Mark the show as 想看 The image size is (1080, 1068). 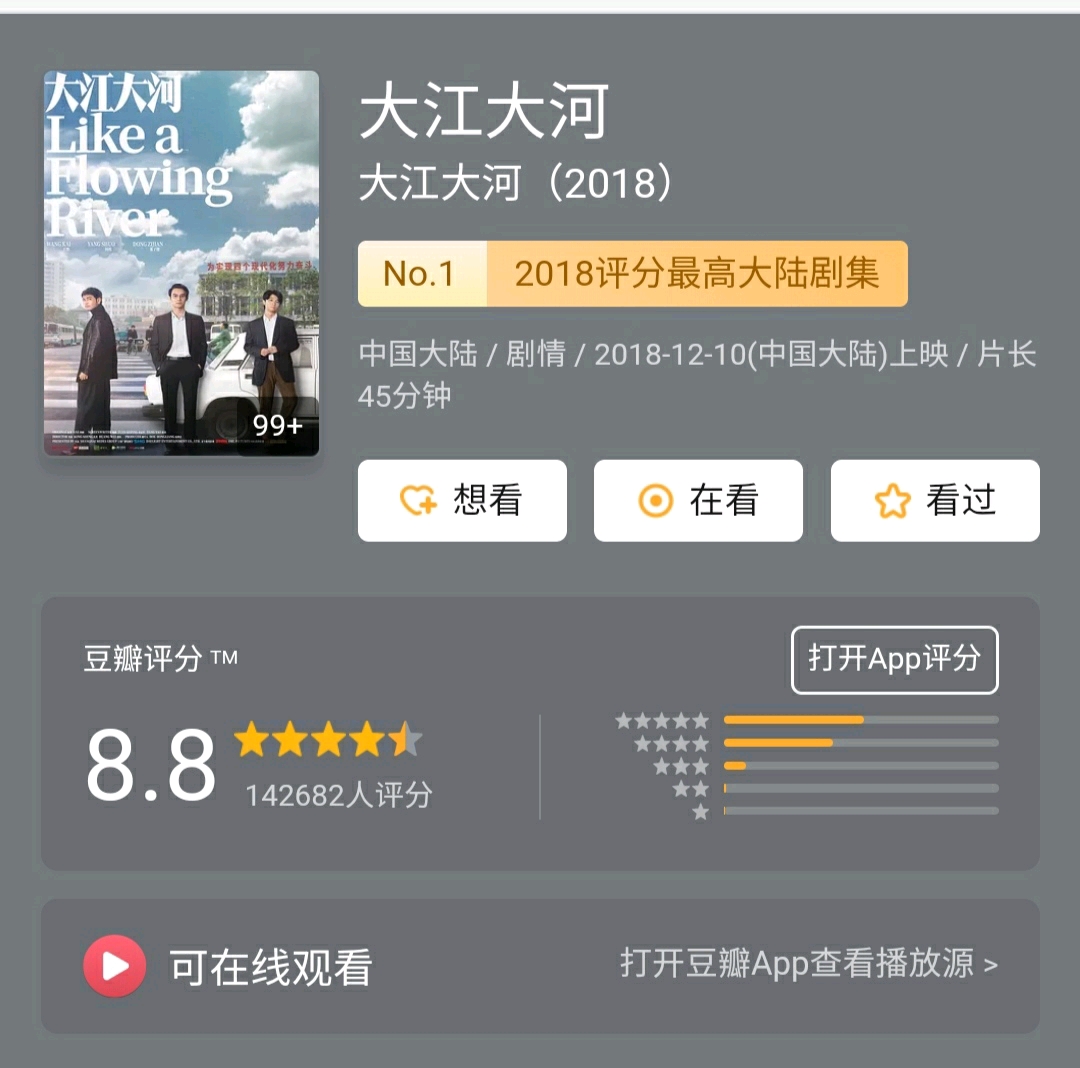tap(462, 500)
